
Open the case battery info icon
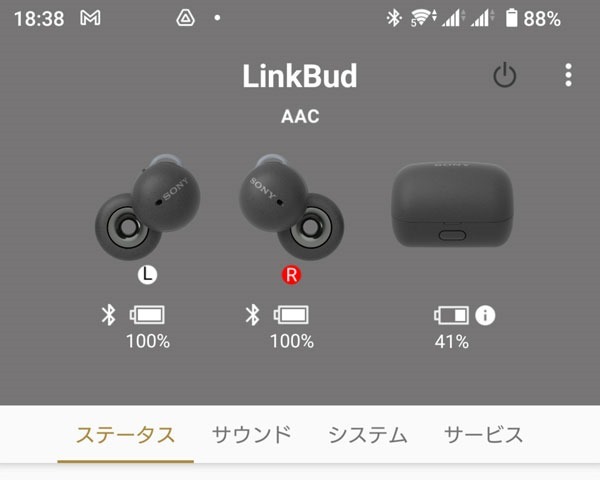click(x=486, y=316)
